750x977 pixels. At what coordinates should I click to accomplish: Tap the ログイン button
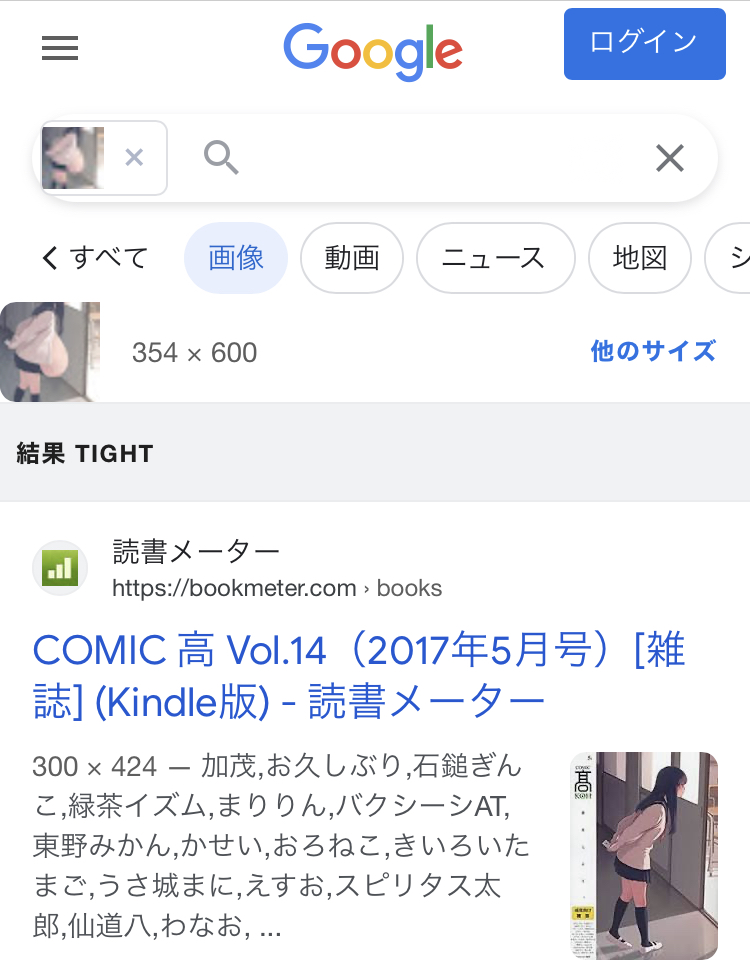pyautogui.click(x=644, y=43)
